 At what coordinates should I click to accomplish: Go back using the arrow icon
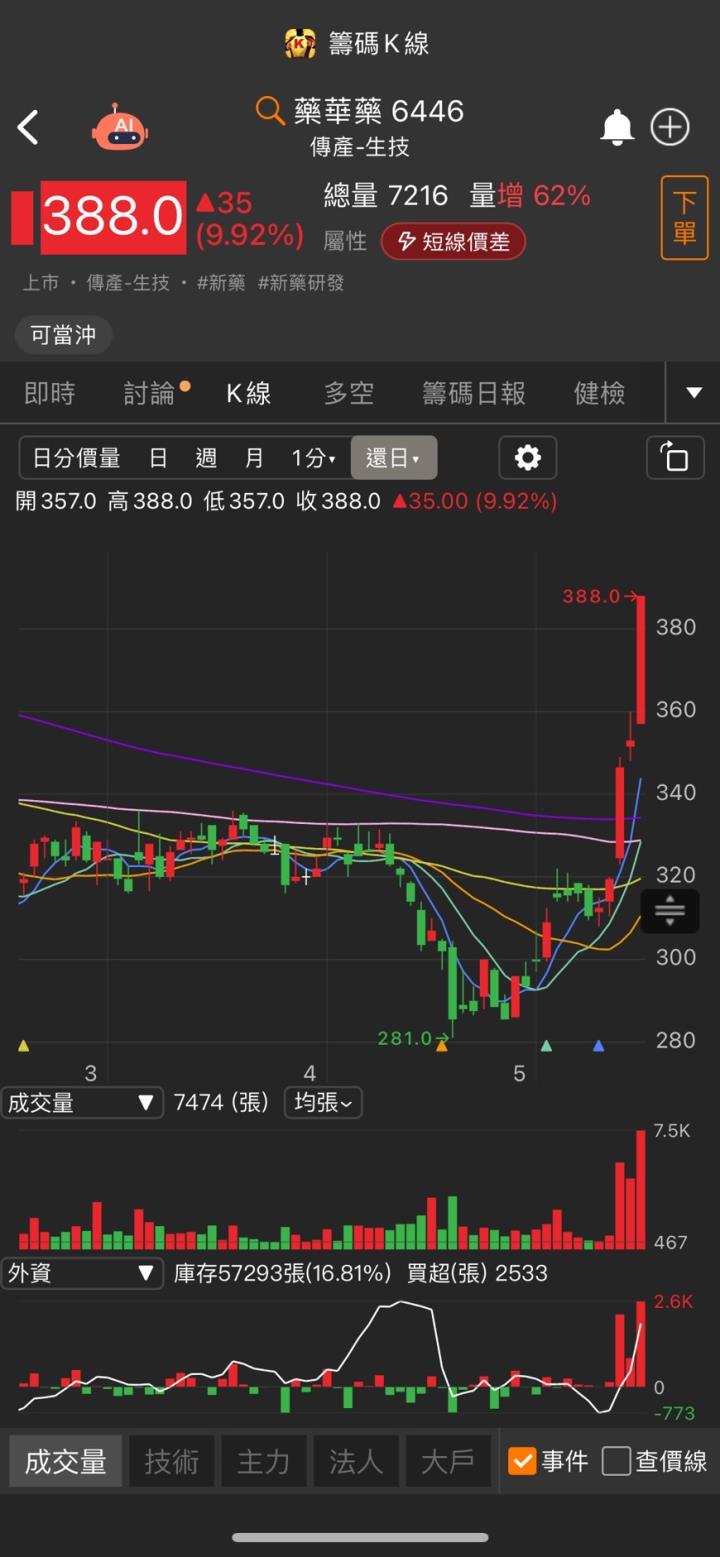(x=28, y=128)
